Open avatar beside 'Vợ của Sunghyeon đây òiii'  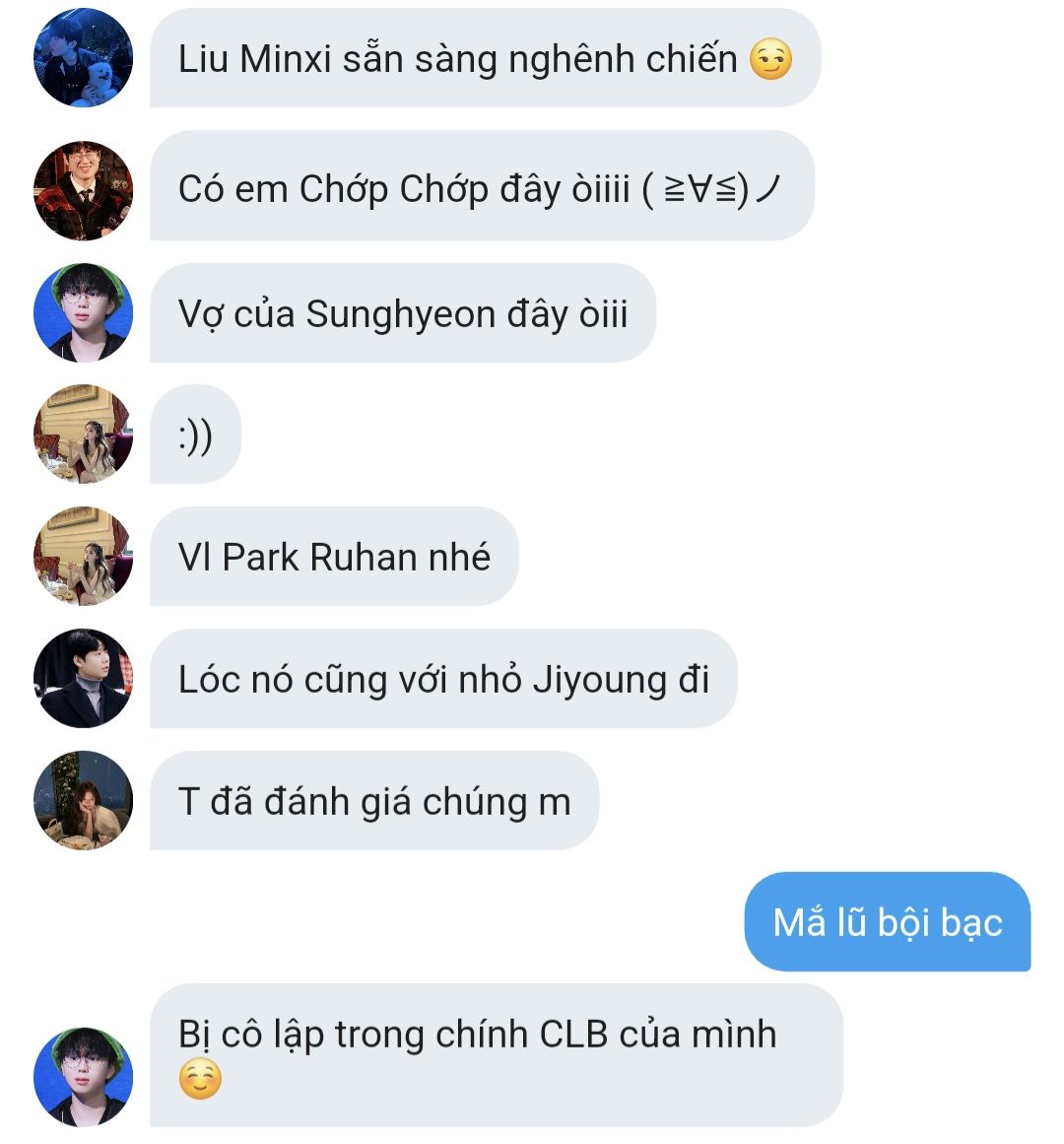(83, 312)
